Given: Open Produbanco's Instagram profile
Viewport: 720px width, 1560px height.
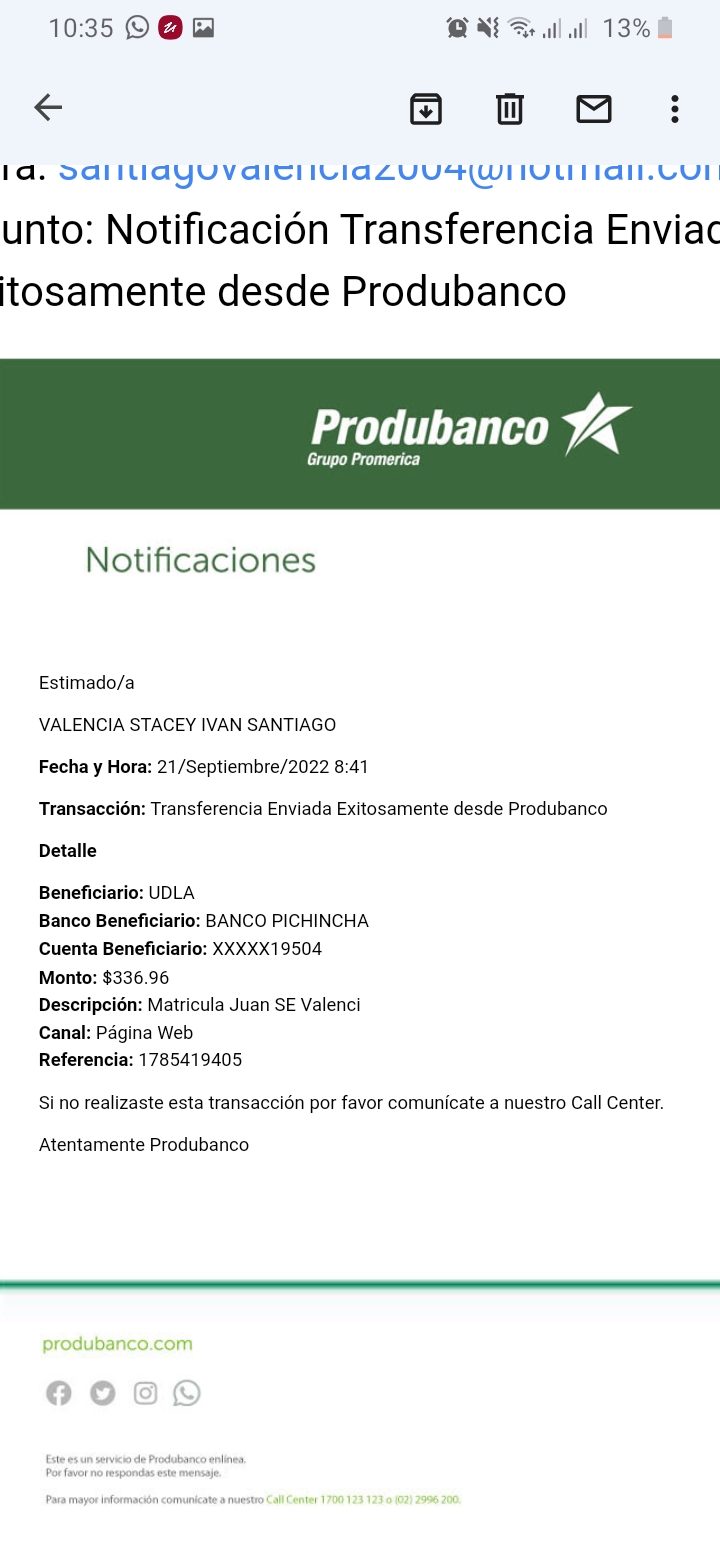Looking at the screenshot, I should click(x=146, y=1393).
